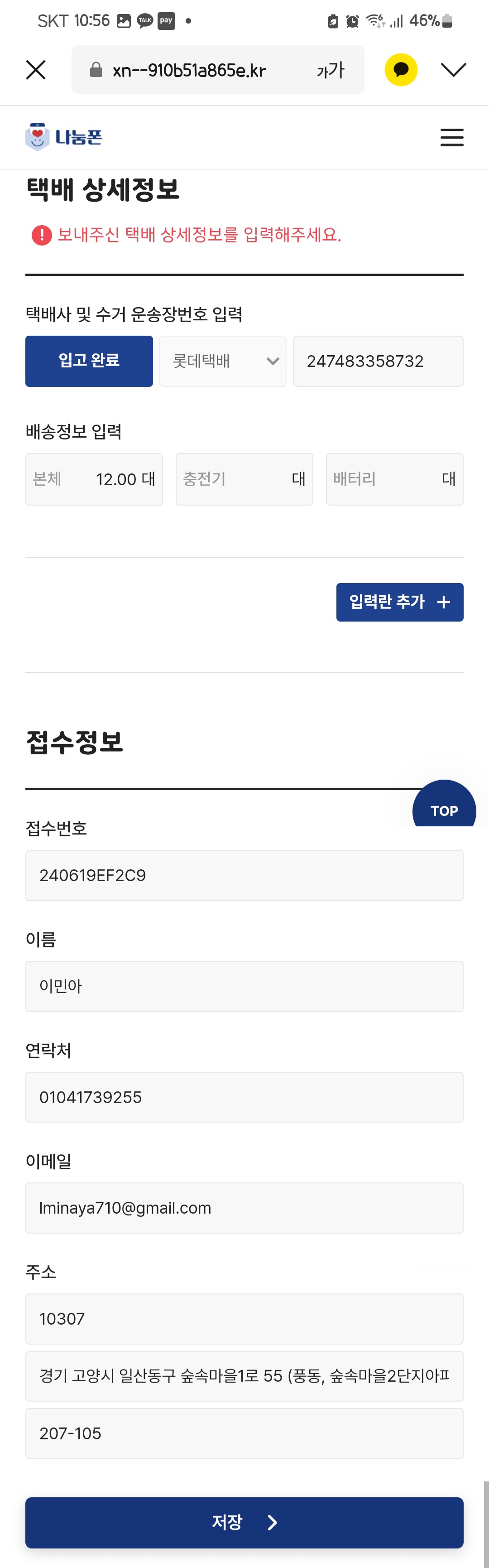Save the form with 저장
Image resolution: width=489 pixels, height=1568 pixels.
coord(244,1522)
